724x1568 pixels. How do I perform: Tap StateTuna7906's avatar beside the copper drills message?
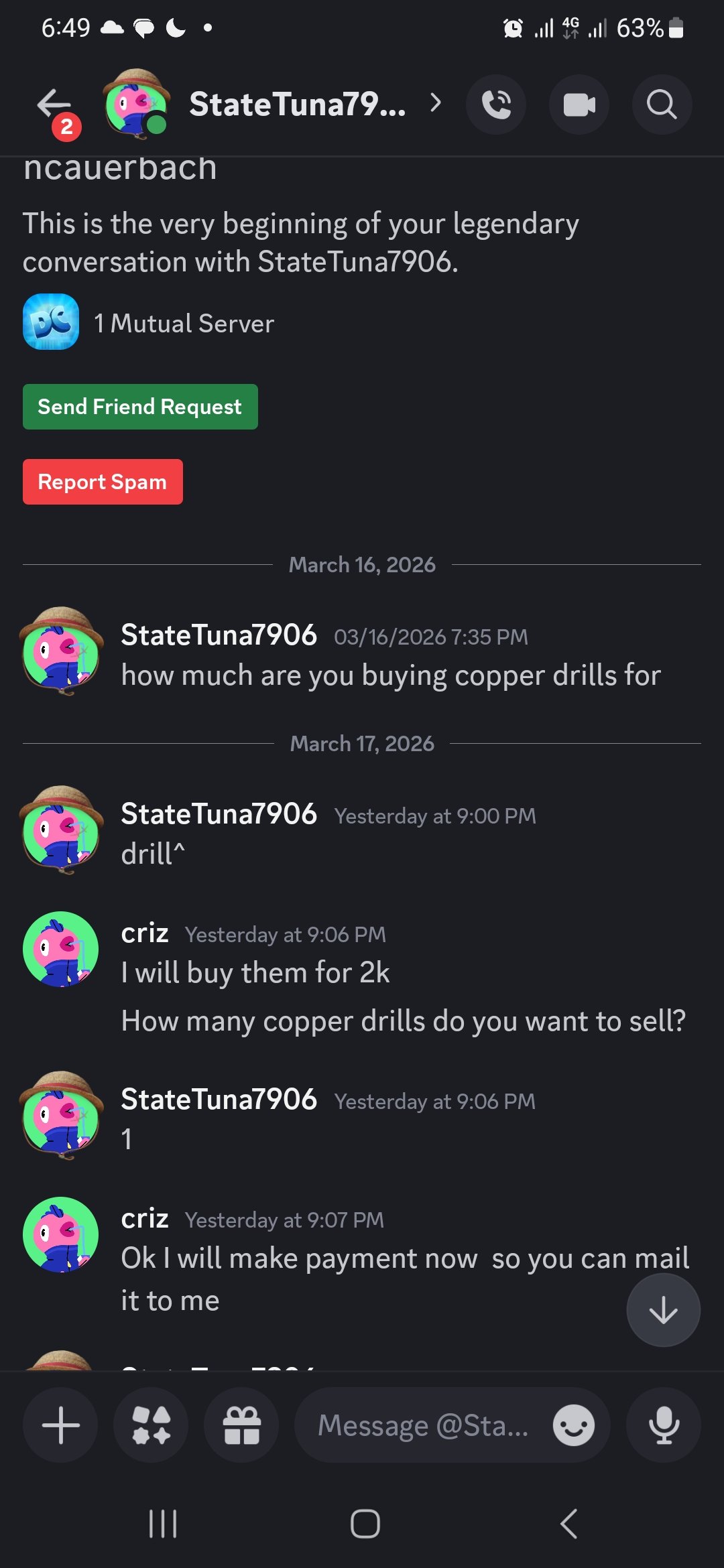60,652
